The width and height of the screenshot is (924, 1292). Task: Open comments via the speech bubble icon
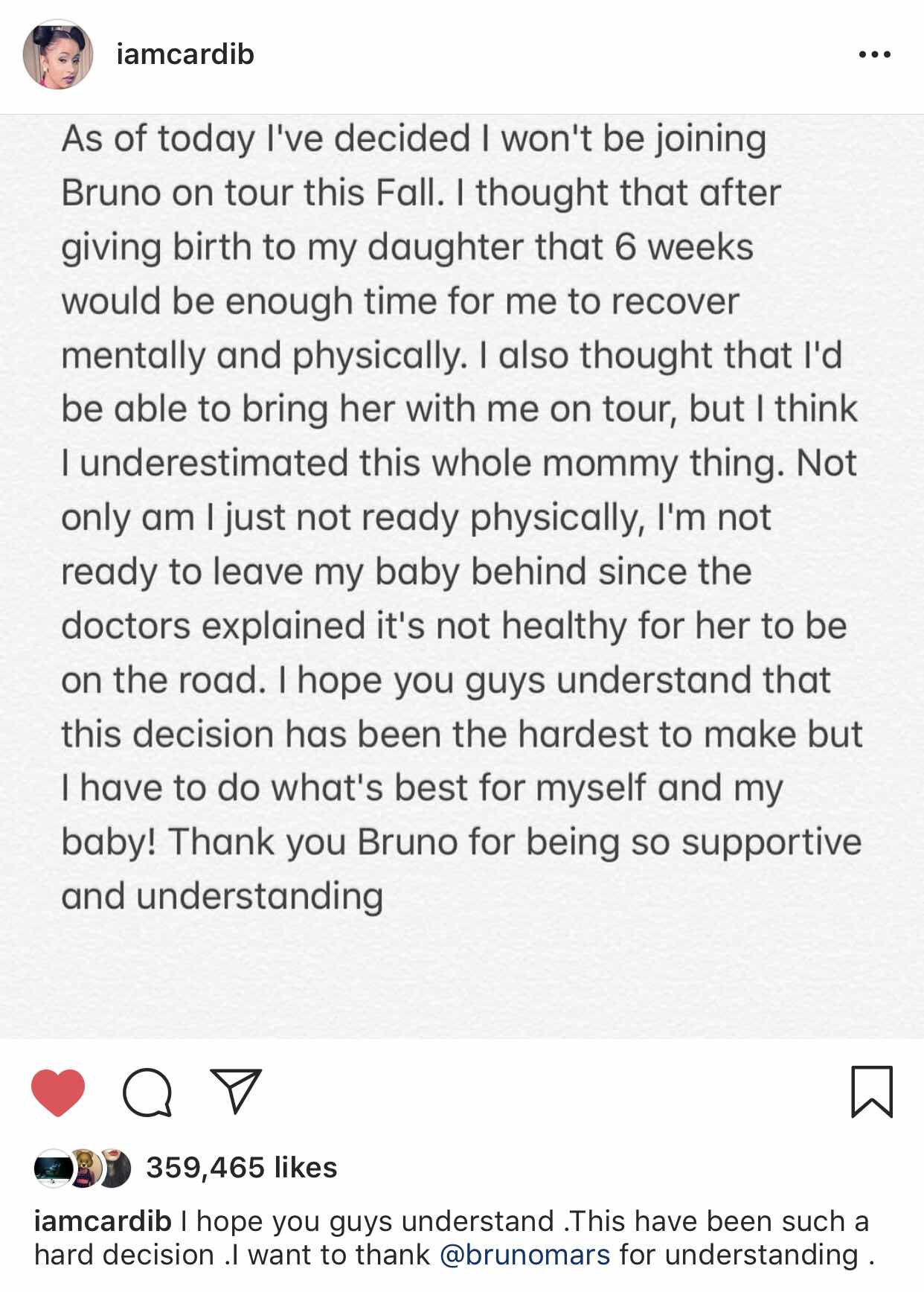[x=147, y=1092]
